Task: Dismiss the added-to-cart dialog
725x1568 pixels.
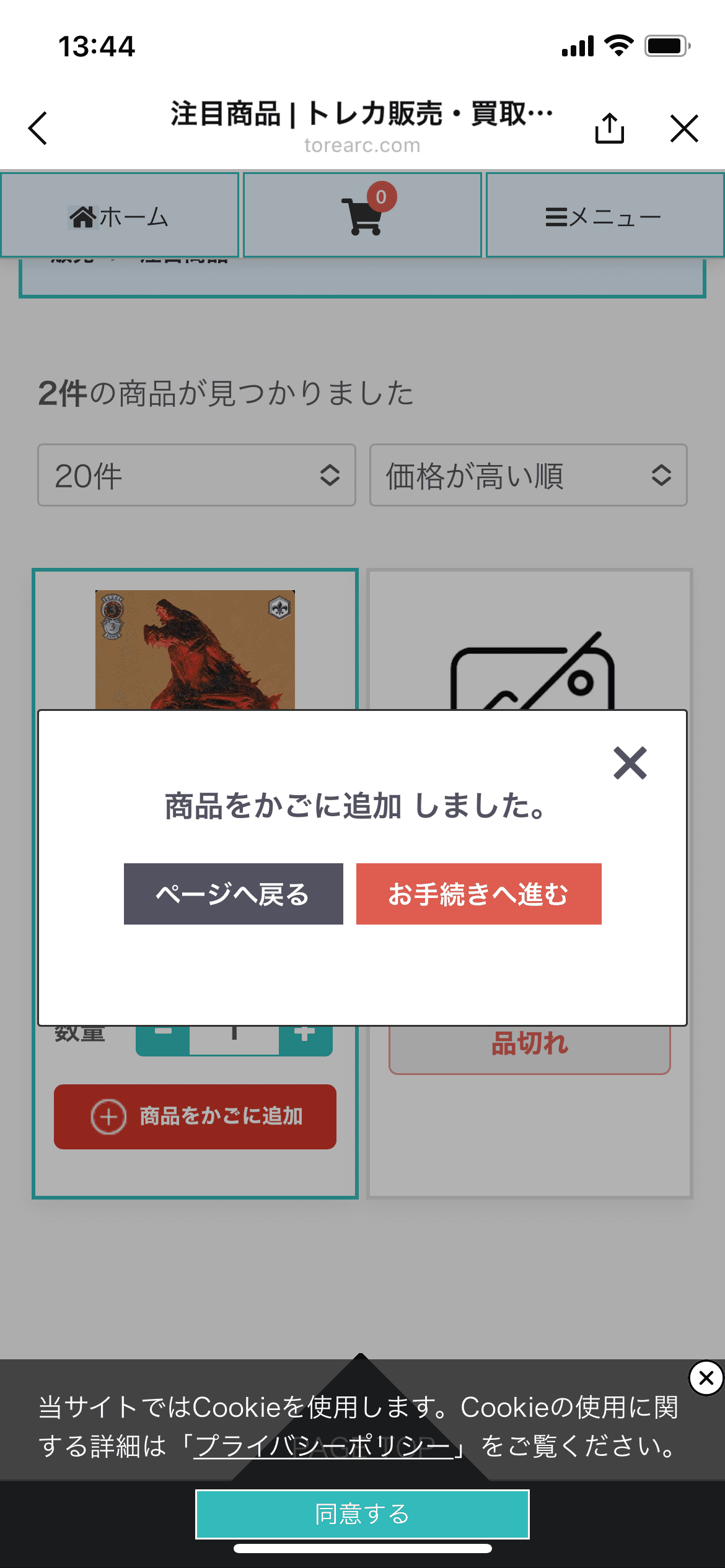Action: 630,763
